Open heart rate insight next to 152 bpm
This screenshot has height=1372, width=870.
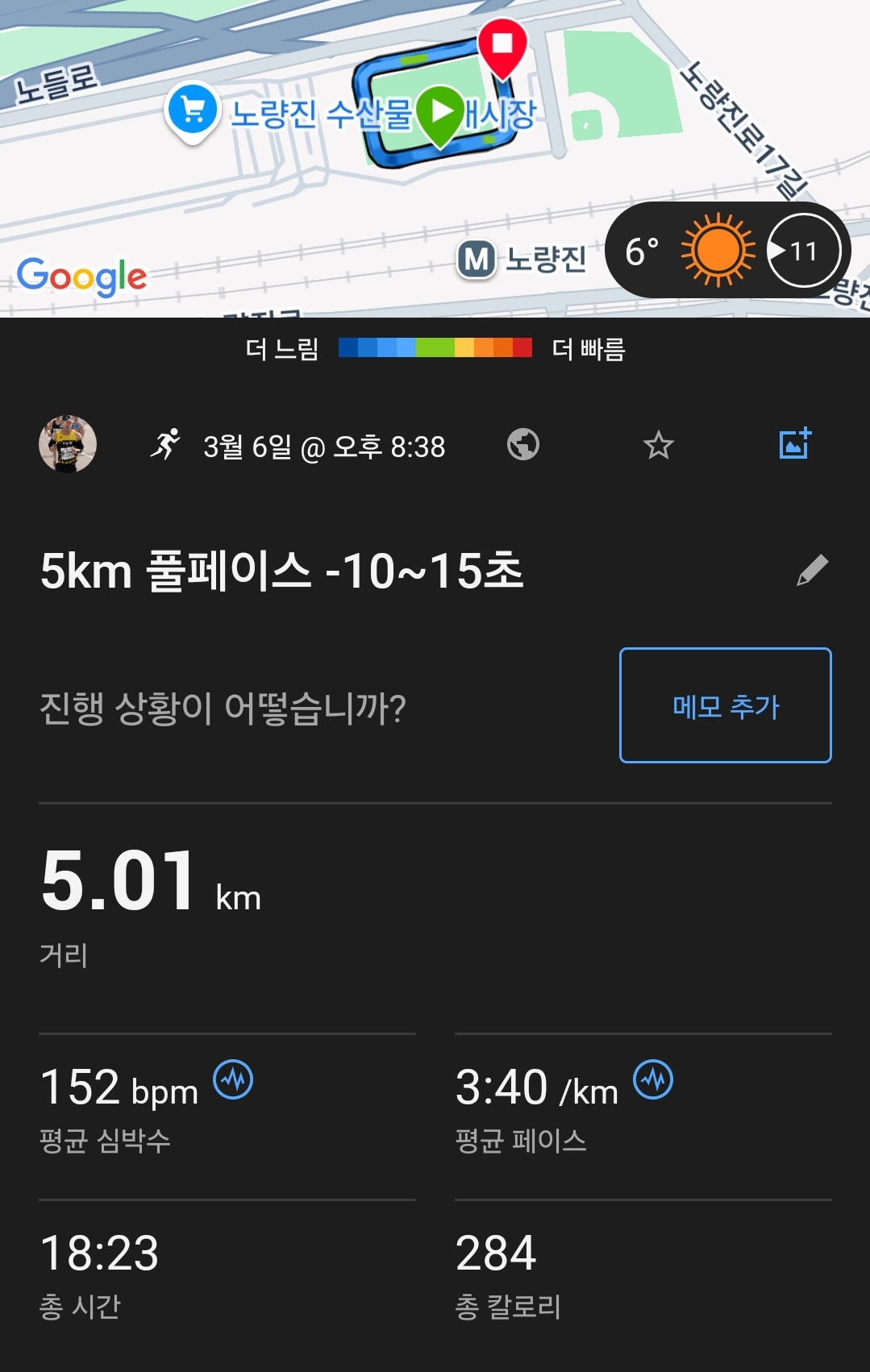point(233,1080)
